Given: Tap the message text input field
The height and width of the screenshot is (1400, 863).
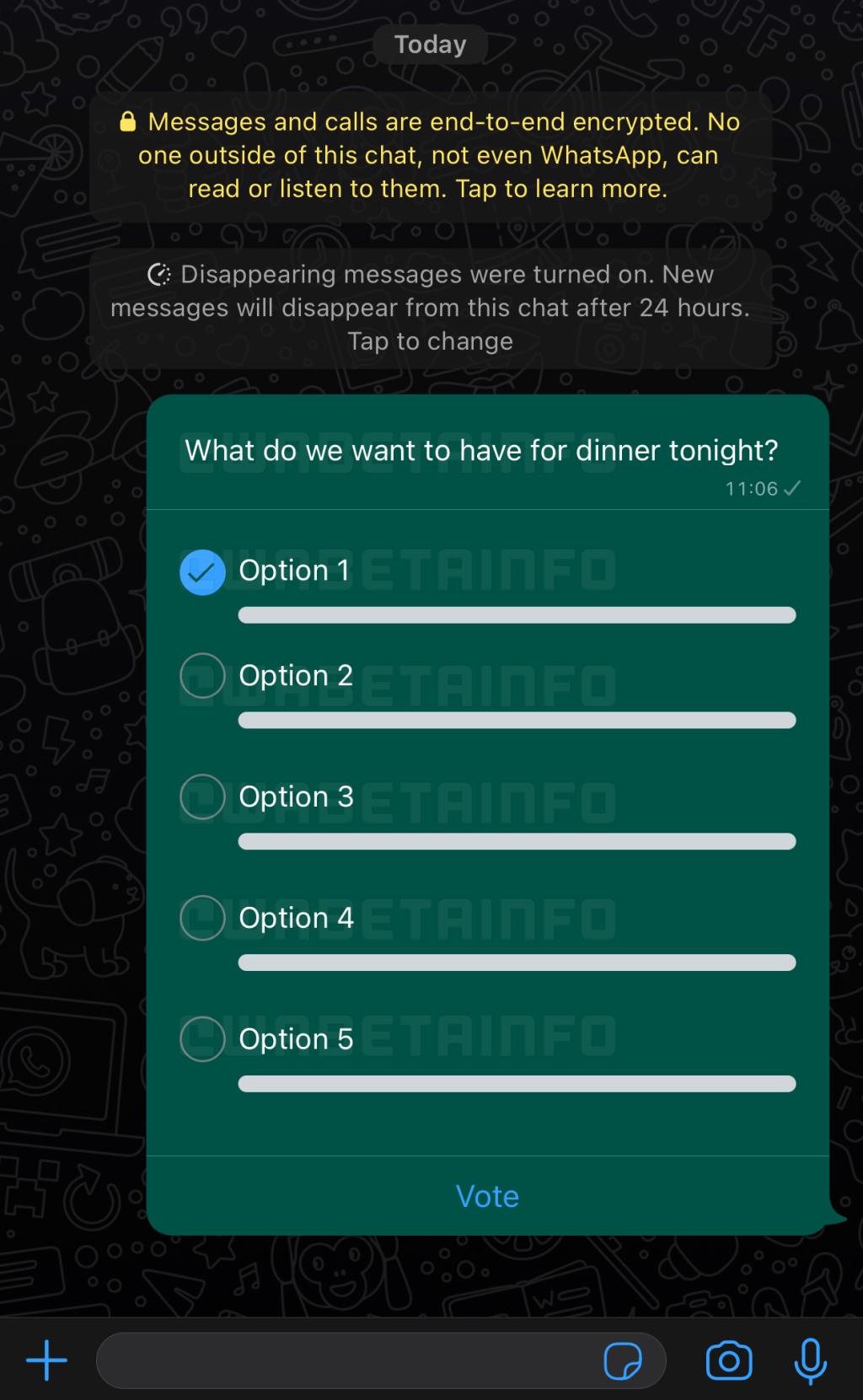Looking at the screenshot, I should 381,1360.
